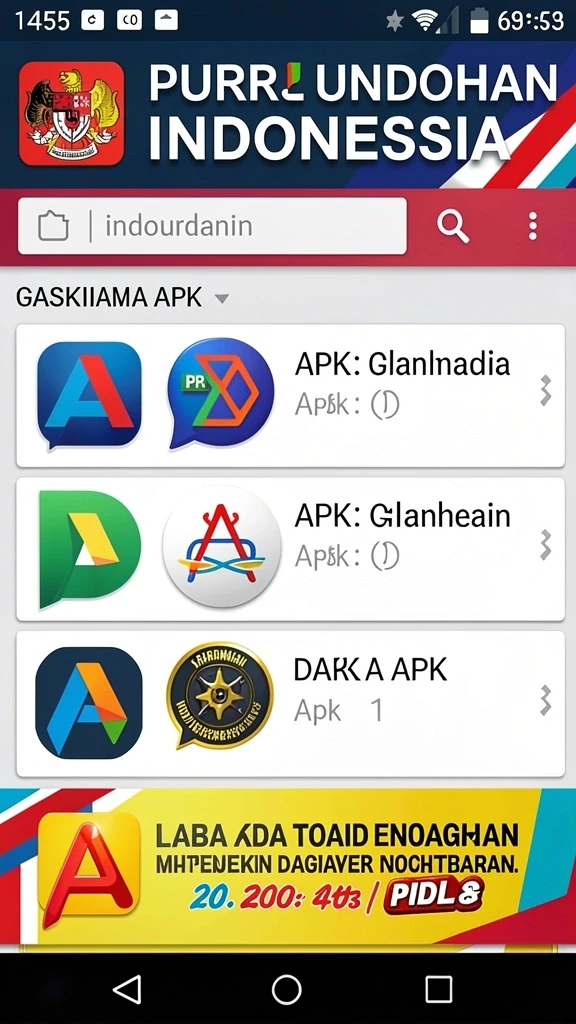Tap the system home button
This screenshot has width=576, height=1024.
pos(286,989)
